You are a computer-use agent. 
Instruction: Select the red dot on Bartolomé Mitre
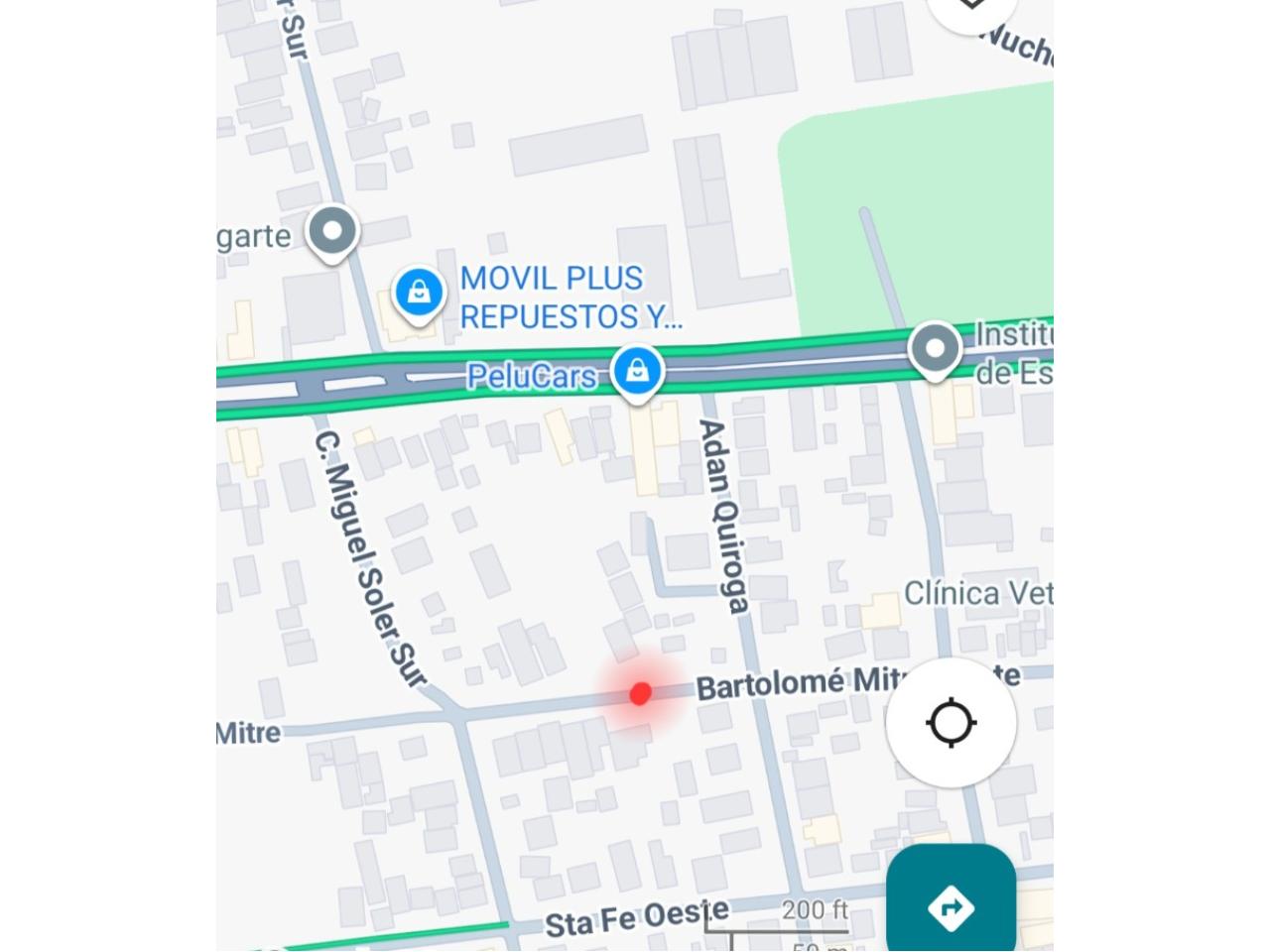click(641, 693)
